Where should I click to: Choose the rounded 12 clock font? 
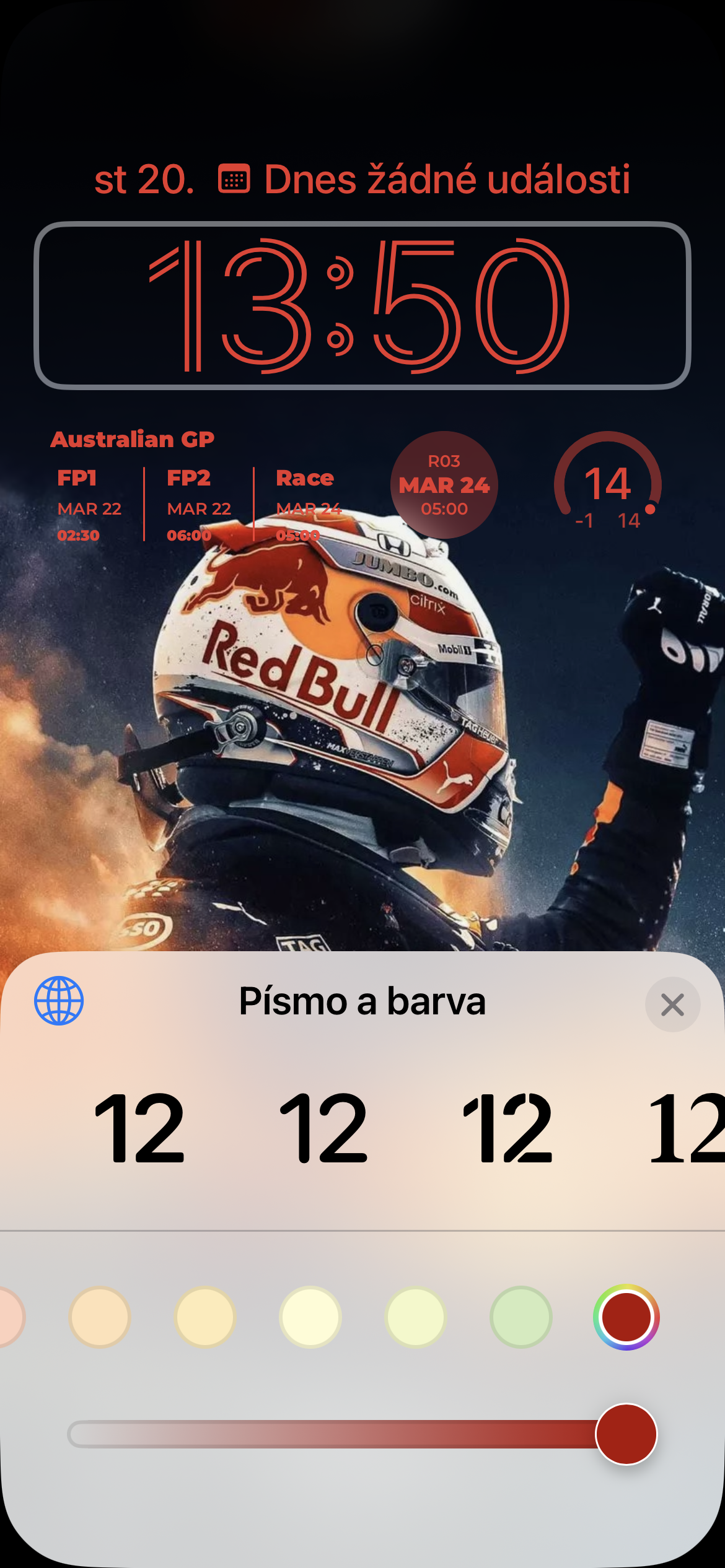pyautogui.click(x=323, y=1128)
